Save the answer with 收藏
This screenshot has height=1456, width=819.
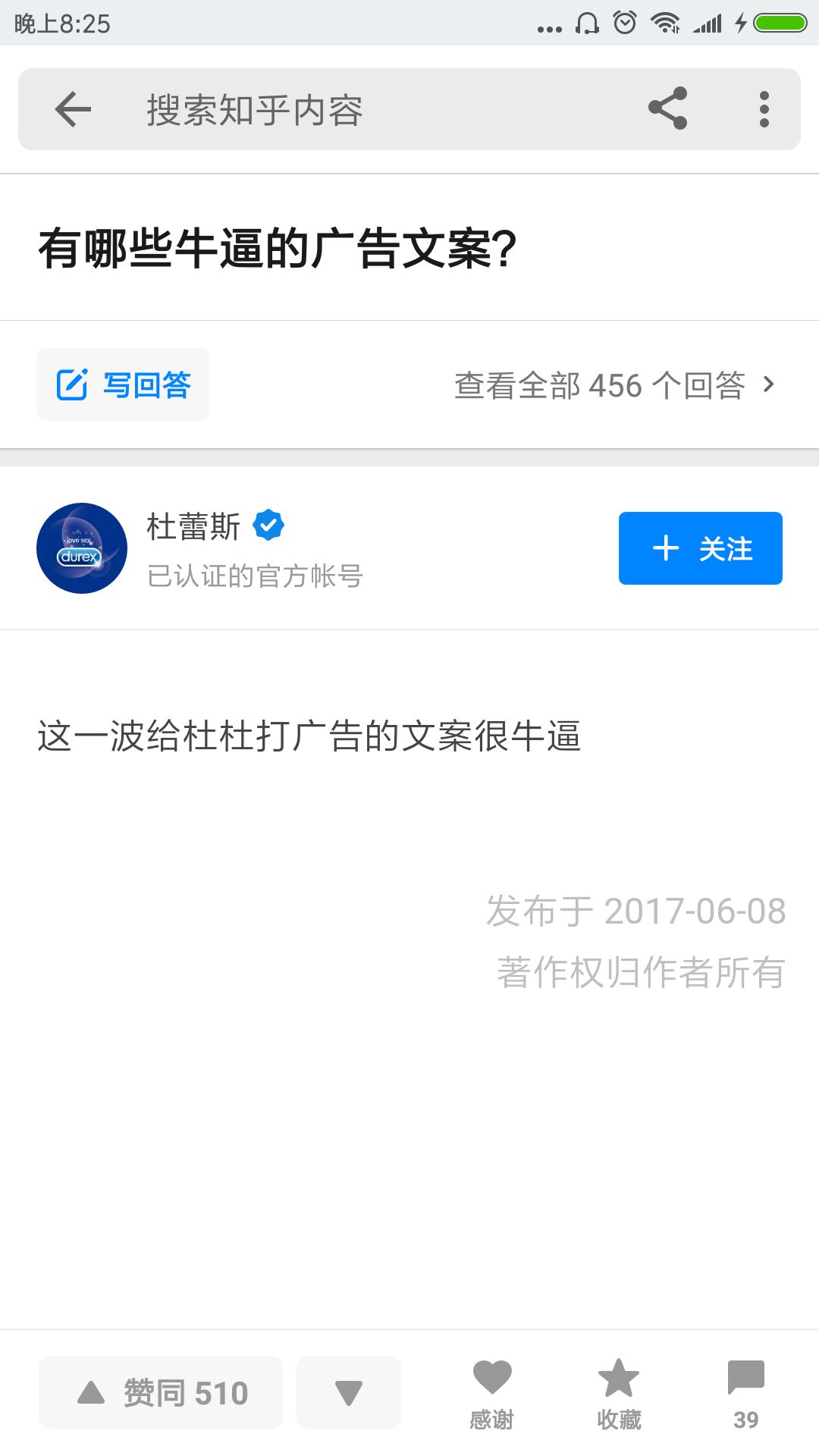coord(619,1394)
